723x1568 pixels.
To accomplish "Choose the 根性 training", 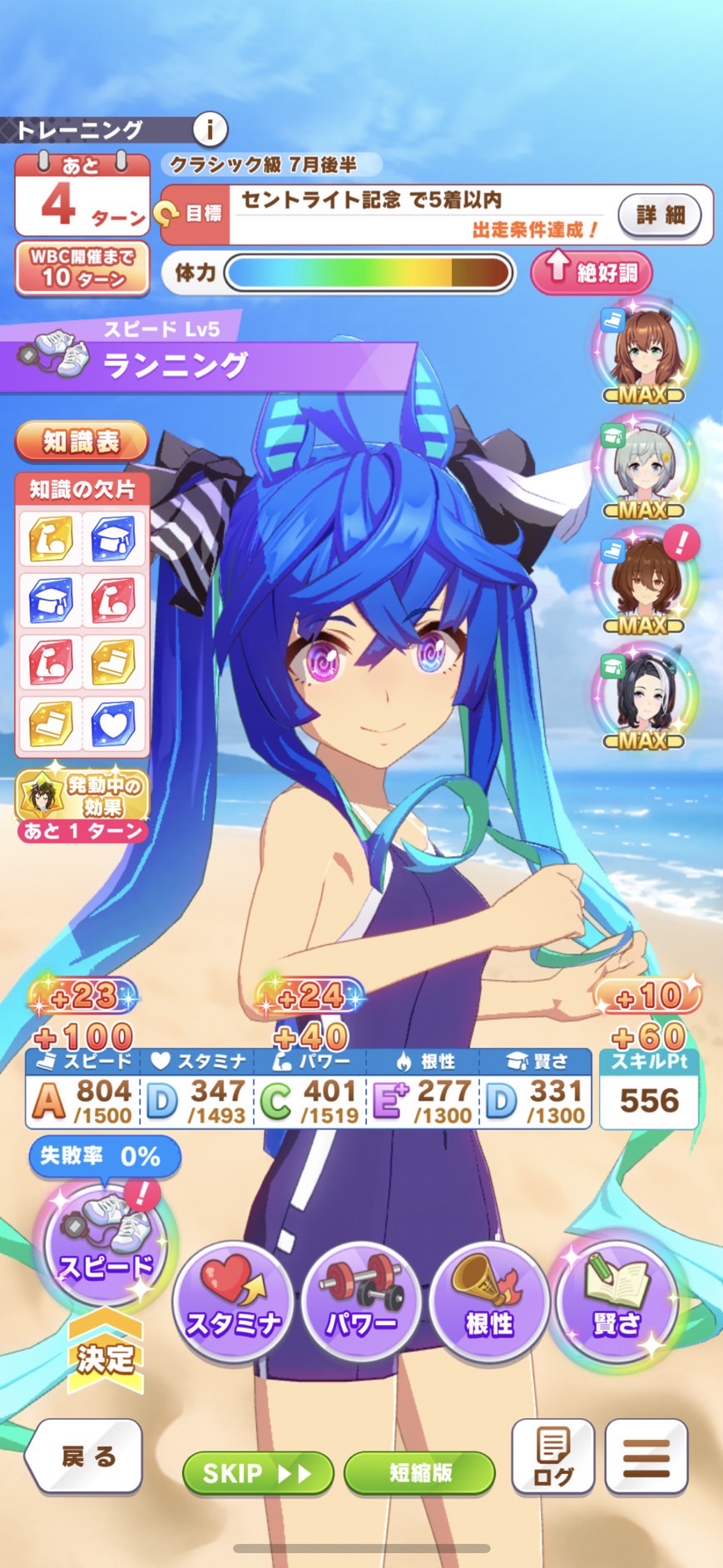I will tap(489, 1302).
